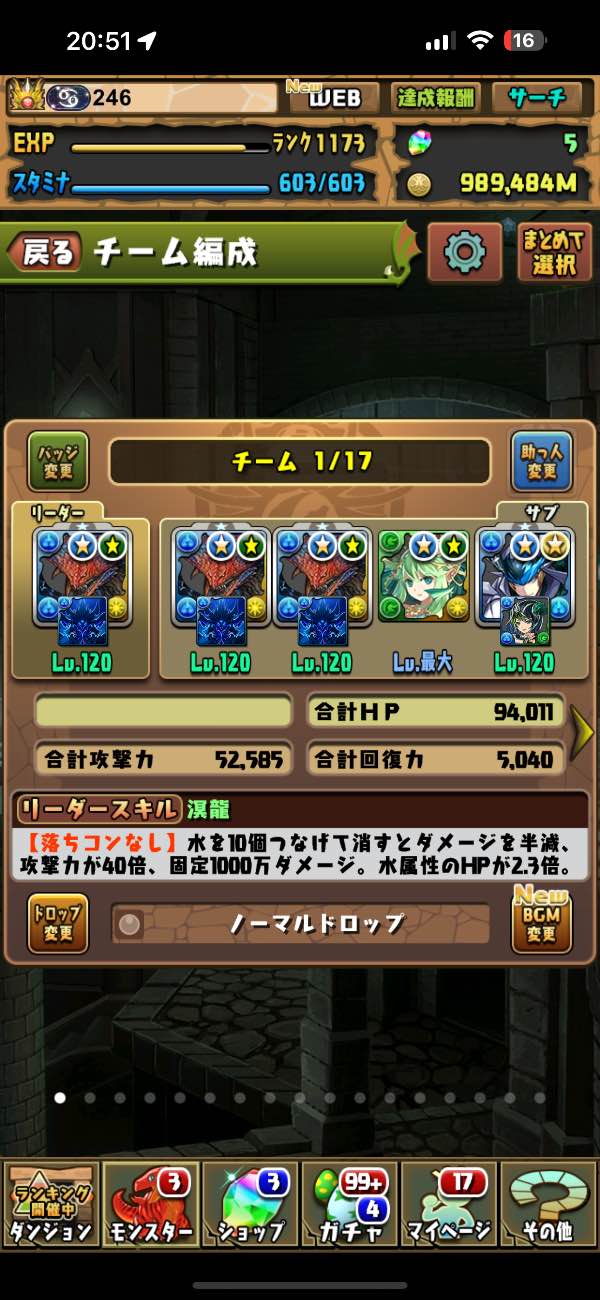The image size is (600, 1300).
Task: Open the チーム 1/17 team name bar
Action: click(x=300, y=461)
